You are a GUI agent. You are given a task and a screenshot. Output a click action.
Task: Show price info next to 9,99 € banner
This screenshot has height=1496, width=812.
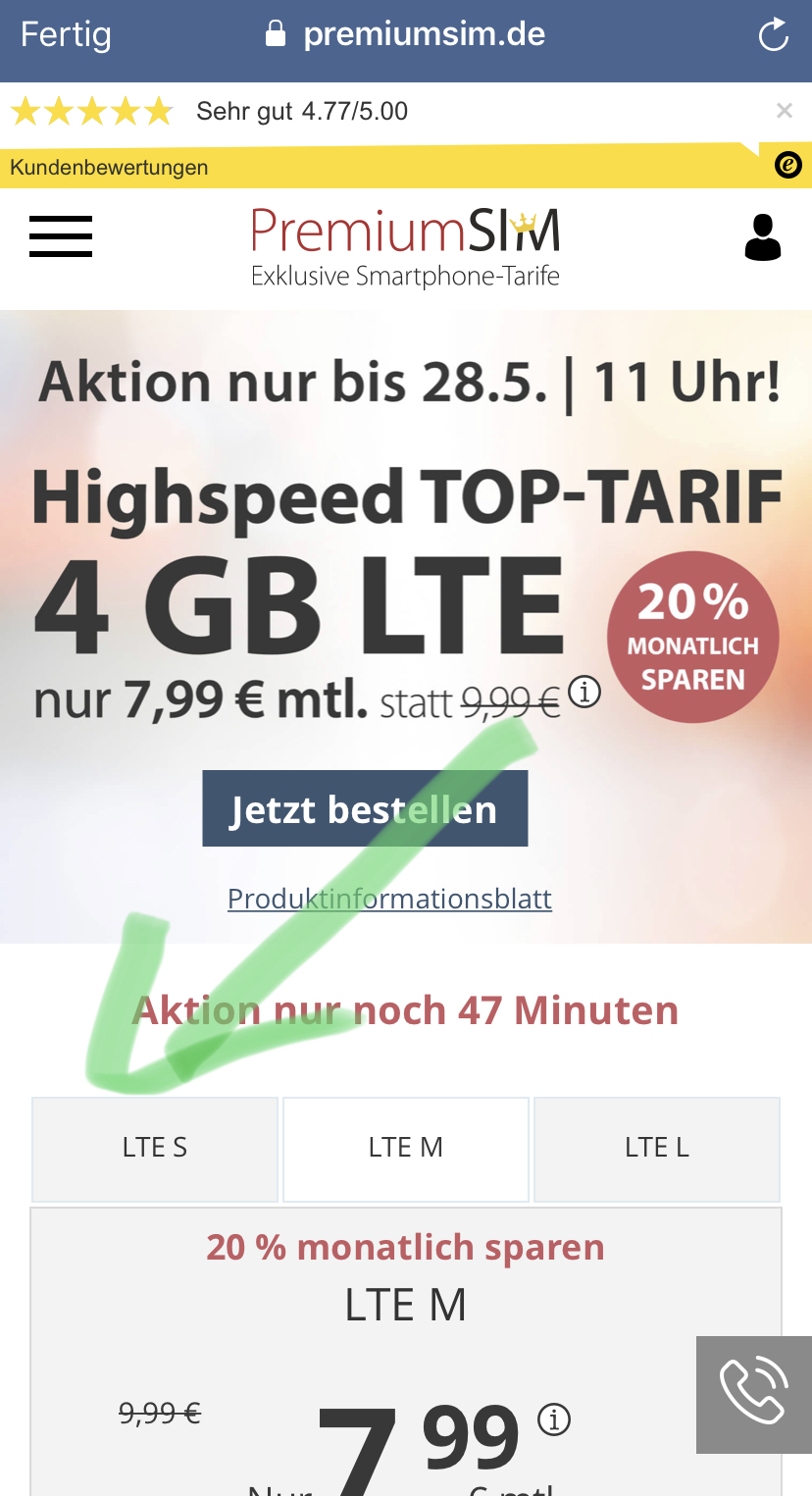coord(584,692)
